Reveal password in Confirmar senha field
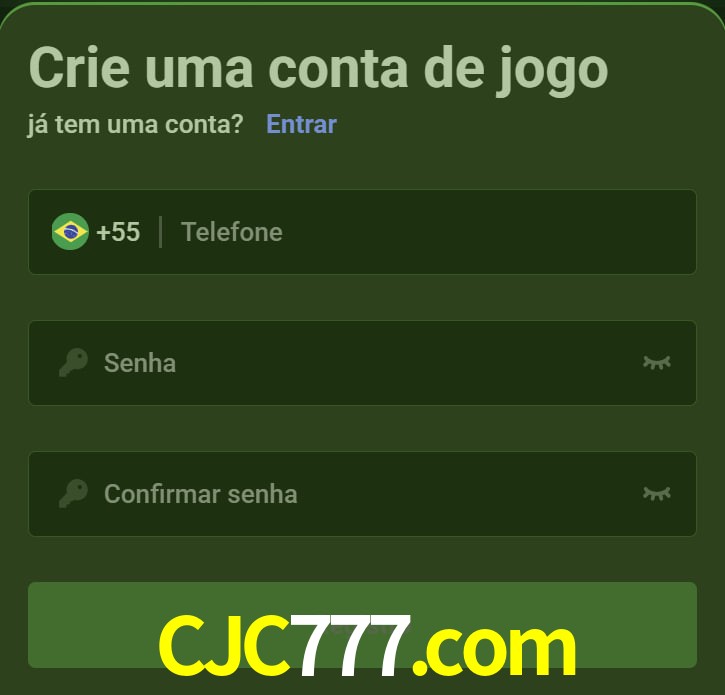The width and height of the screenshot is (725, 695). tap(656, 494)
